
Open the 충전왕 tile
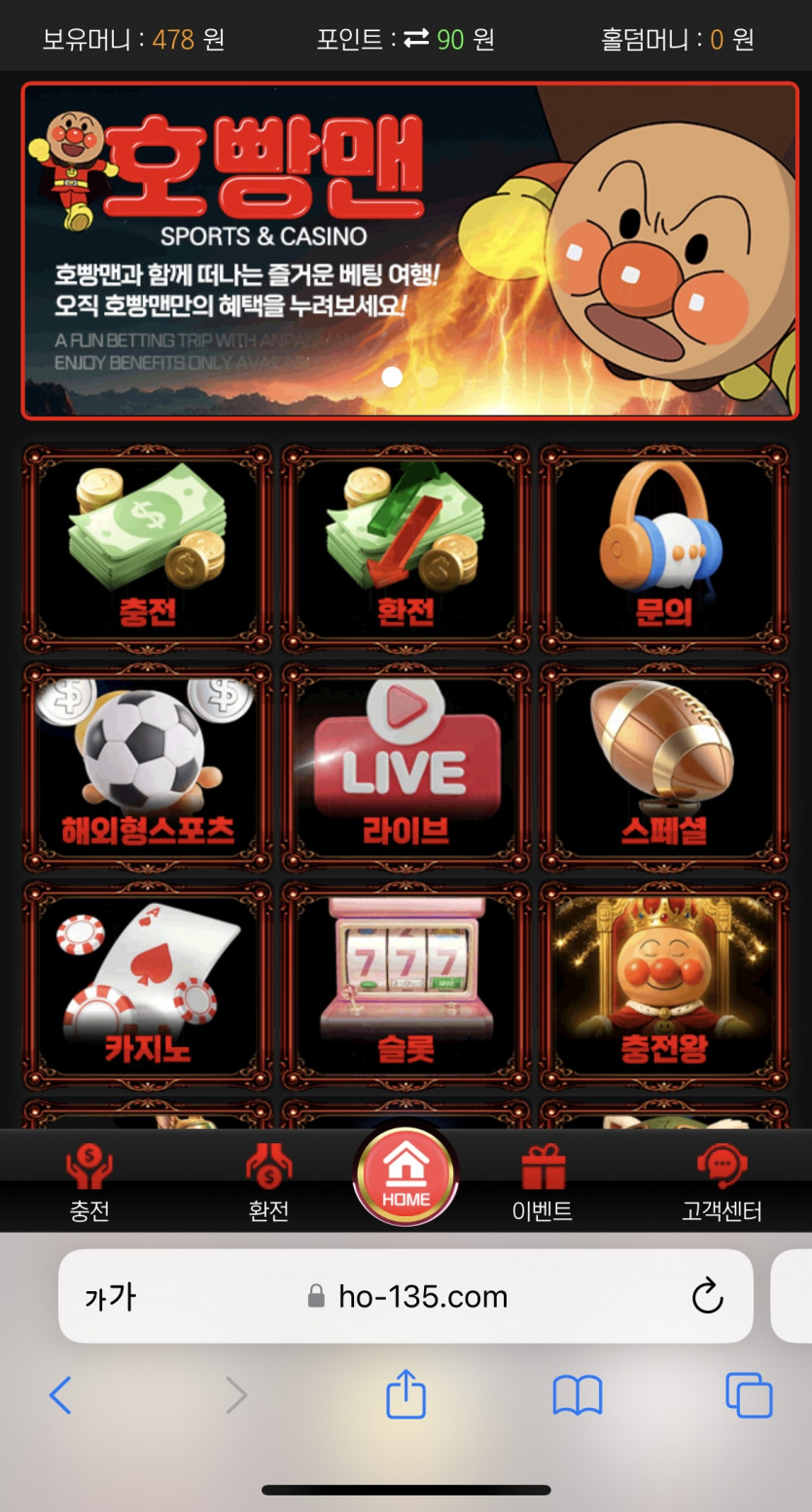tap(664, 986)
